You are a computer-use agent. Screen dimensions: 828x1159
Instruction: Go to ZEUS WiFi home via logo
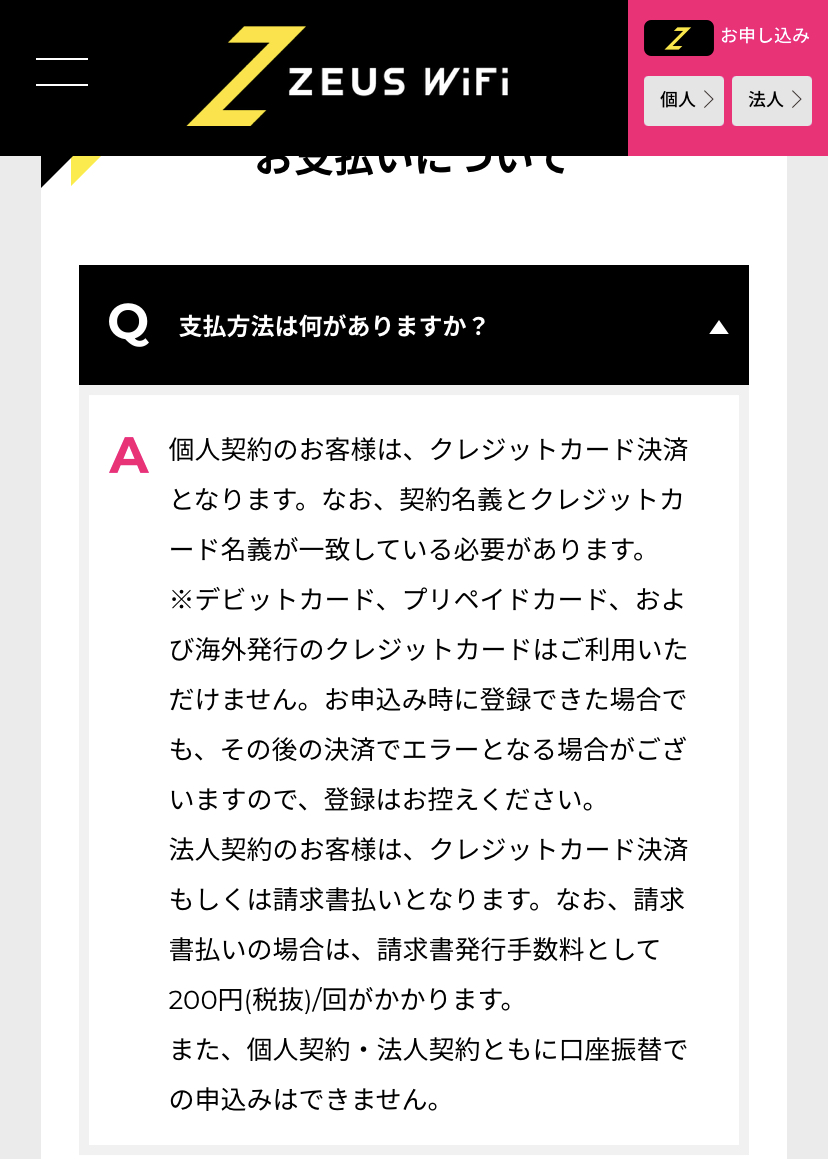click(348, 78)
